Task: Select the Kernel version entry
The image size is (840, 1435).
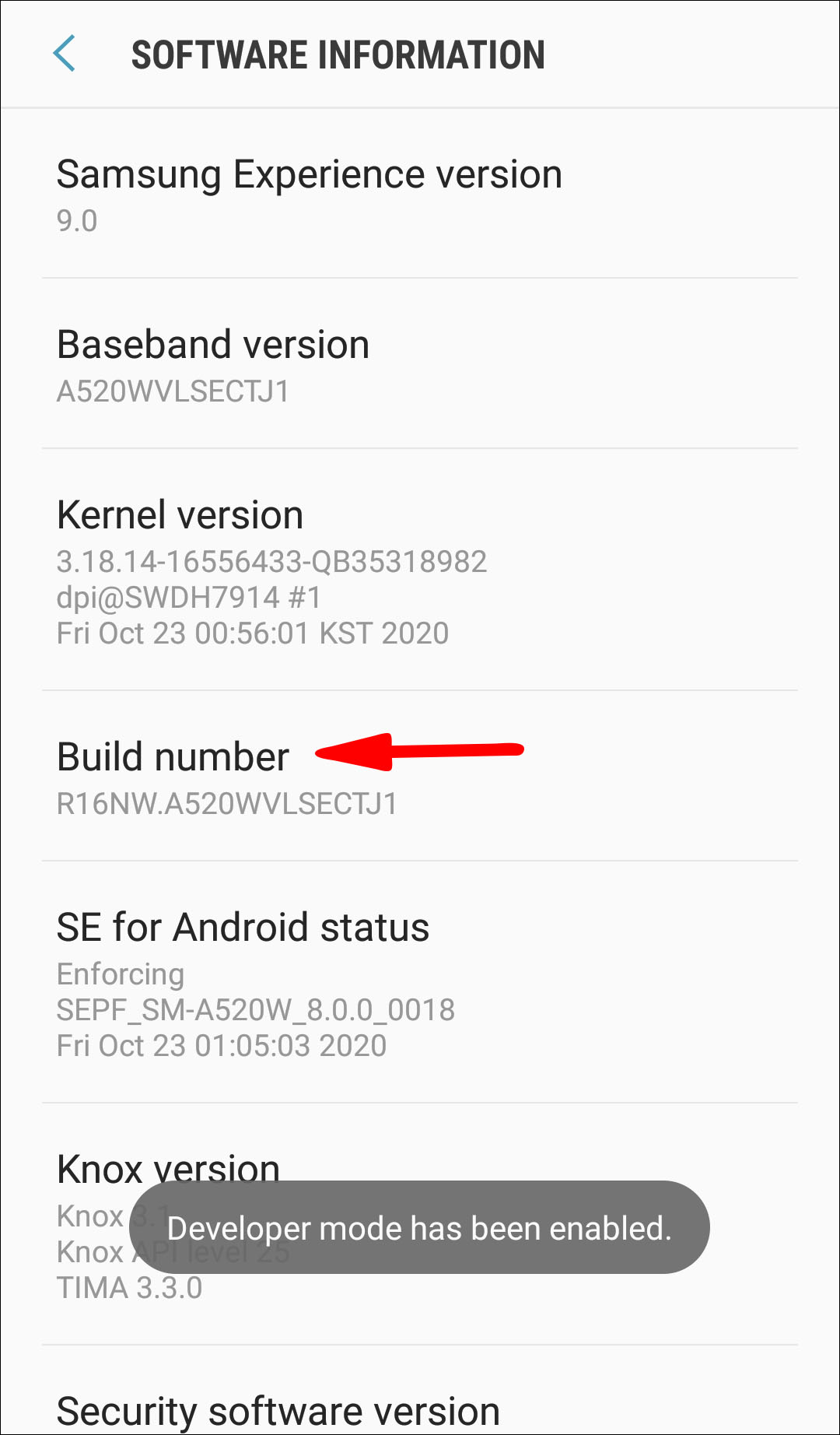Action: click(x=420, y=570)
